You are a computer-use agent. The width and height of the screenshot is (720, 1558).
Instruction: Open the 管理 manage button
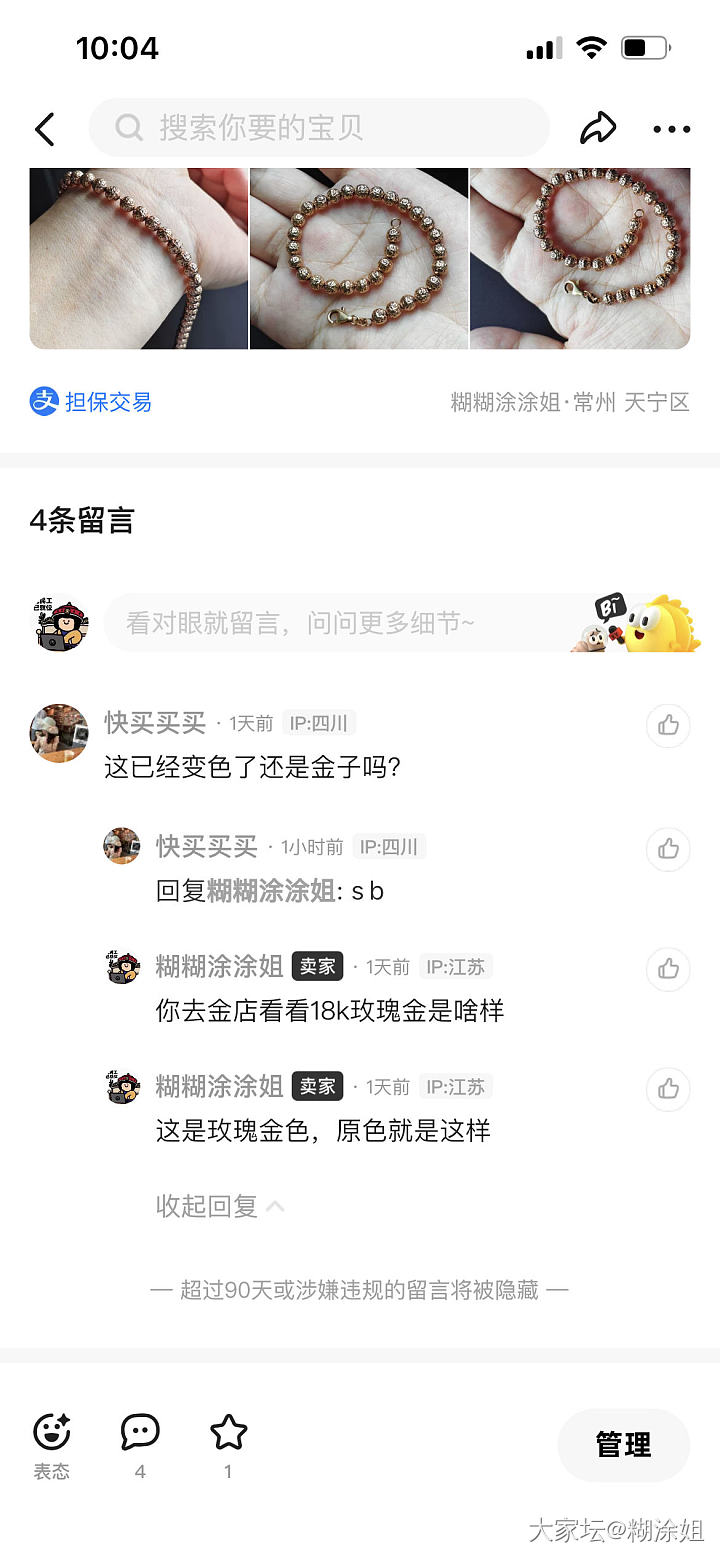[x=623, y=1445]
